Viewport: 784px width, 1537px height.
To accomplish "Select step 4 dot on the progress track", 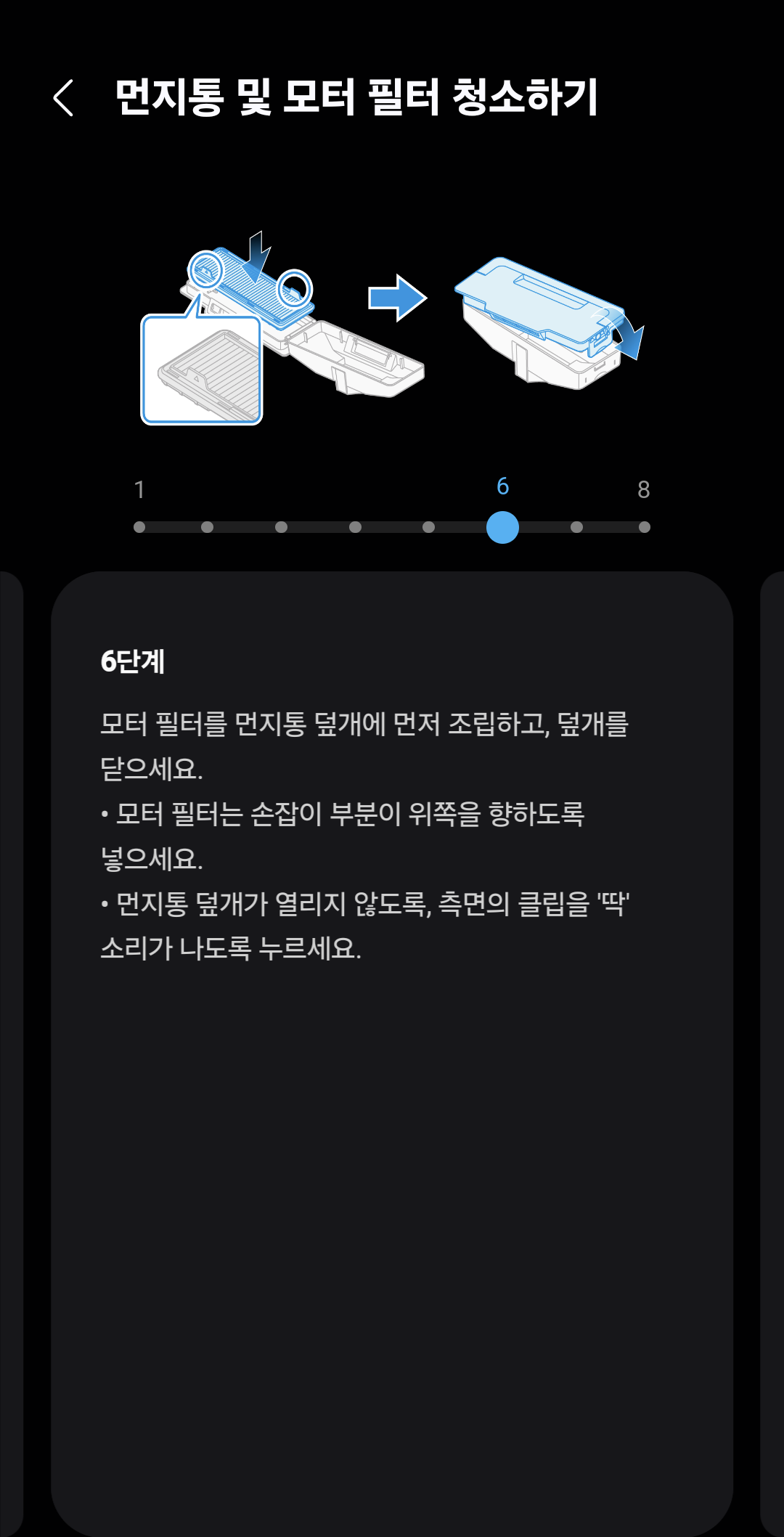I will 355,526.
